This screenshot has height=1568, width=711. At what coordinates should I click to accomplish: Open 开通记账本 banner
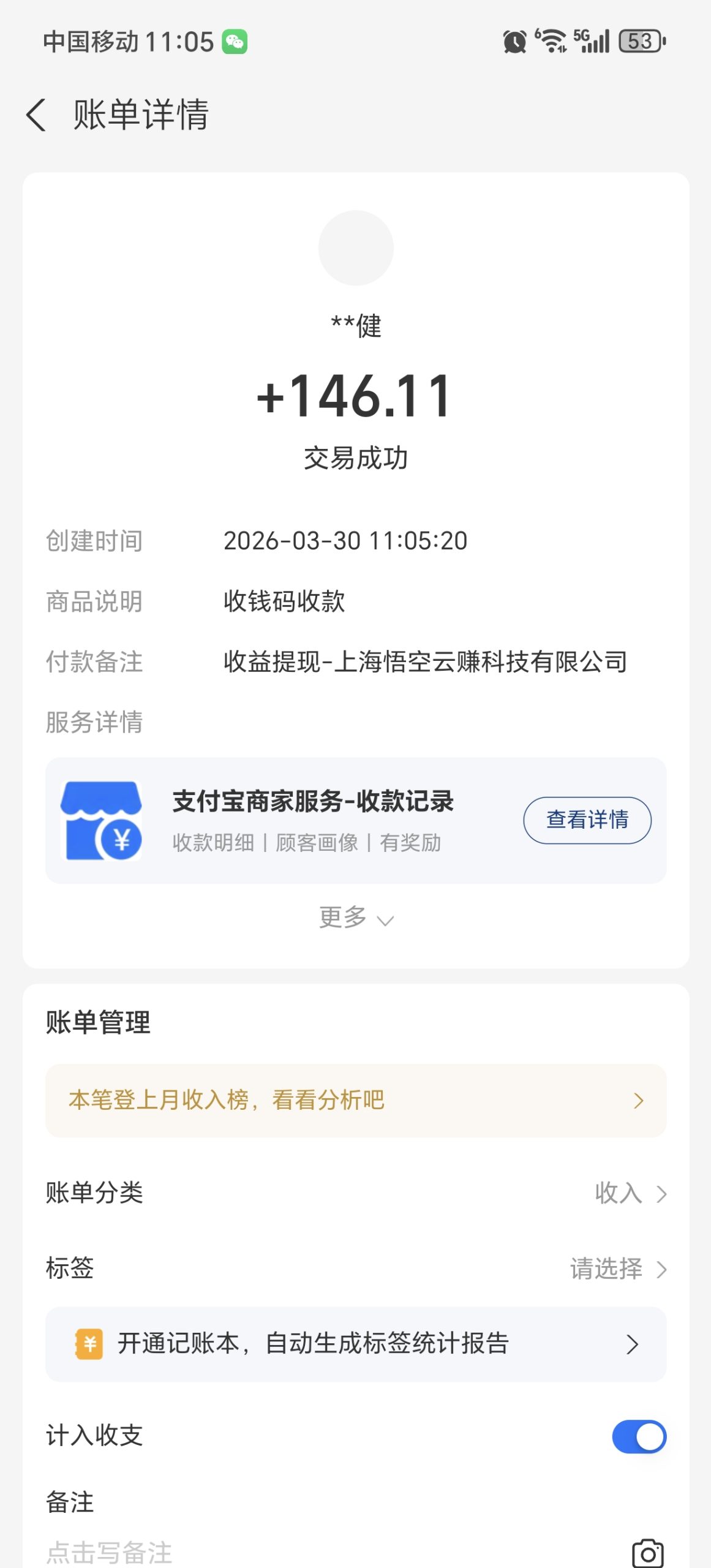355,1344
